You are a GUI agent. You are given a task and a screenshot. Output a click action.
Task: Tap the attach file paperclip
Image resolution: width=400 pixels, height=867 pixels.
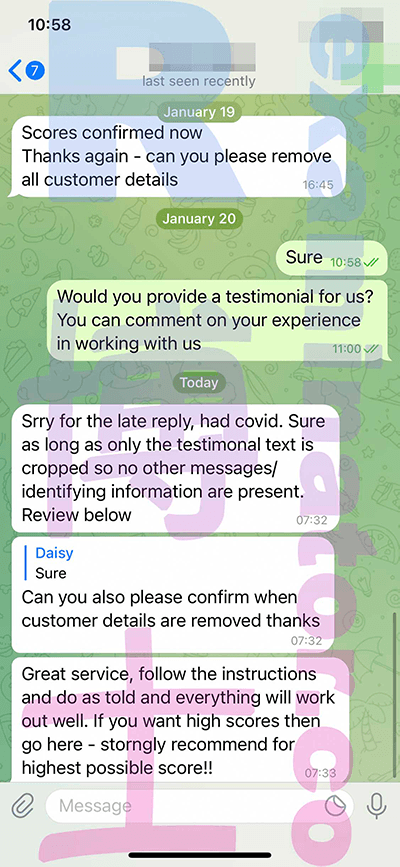click(23, 806)
